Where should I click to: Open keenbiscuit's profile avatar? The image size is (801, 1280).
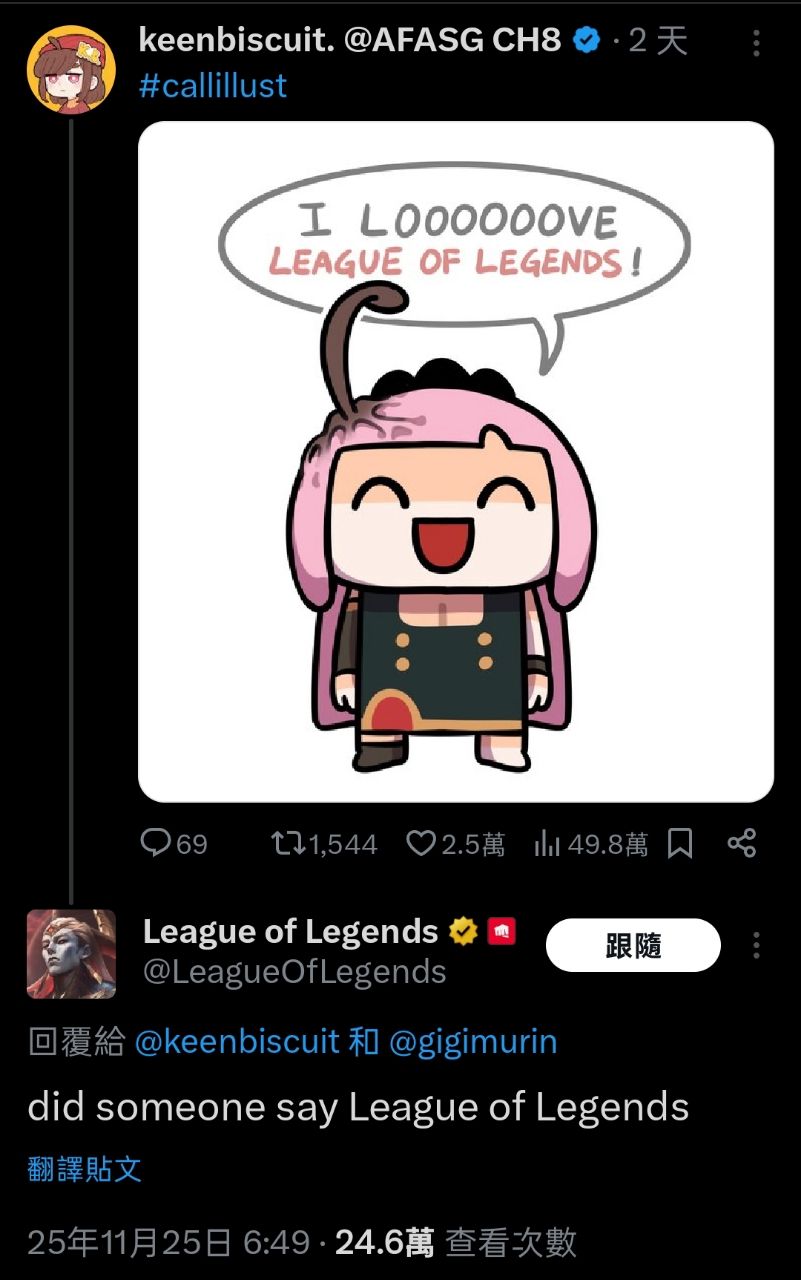coord(70,70)
